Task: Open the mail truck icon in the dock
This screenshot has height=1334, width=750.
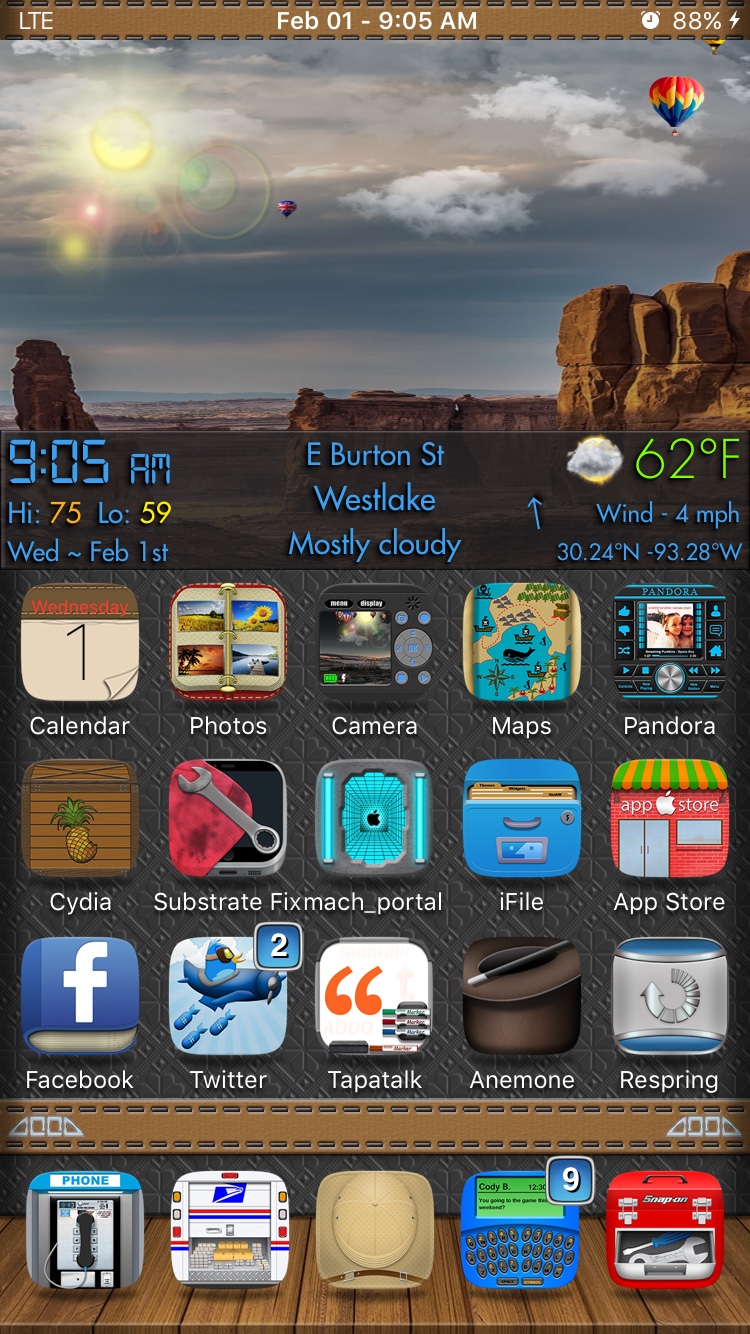Action: coord(229,1229)
